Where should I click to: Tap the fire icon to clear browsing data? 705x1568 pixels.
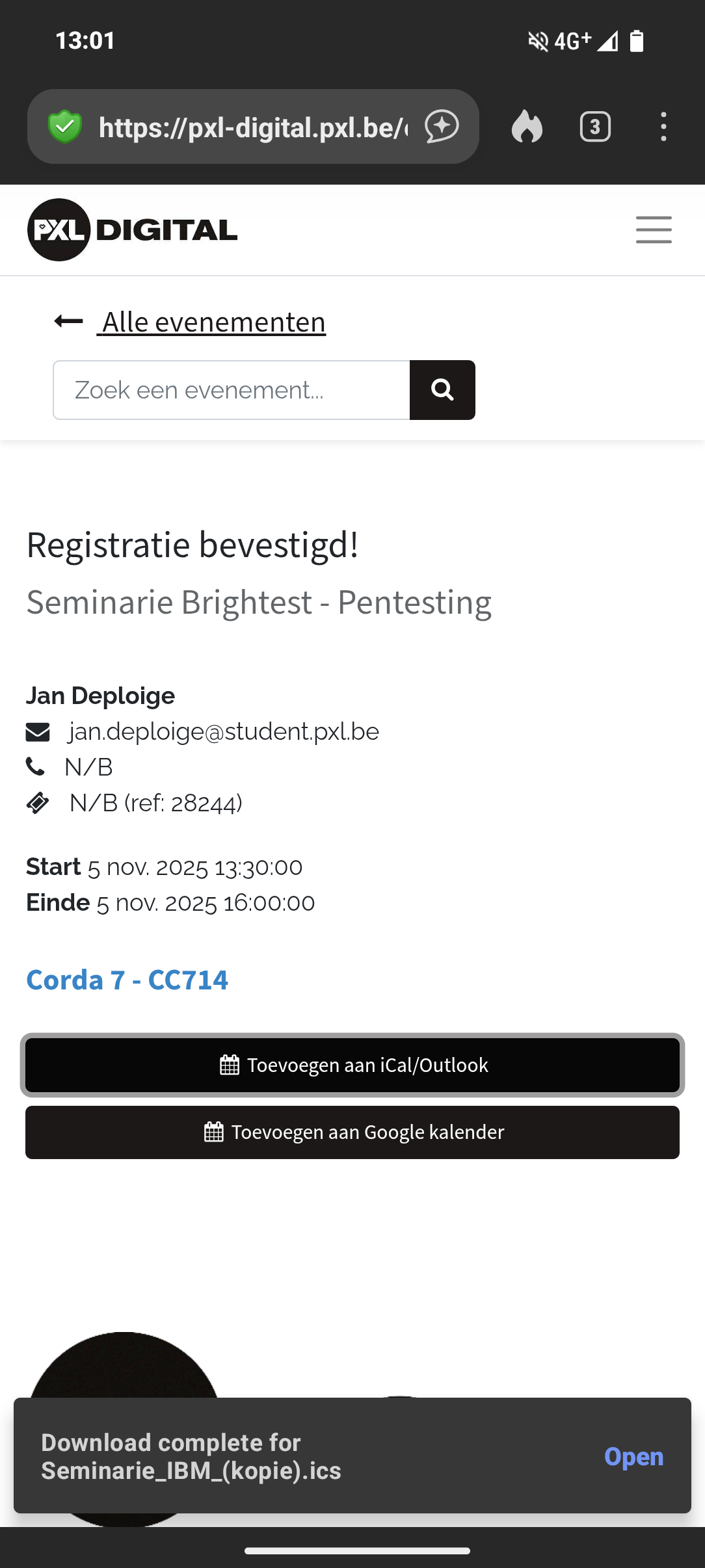(527, 127)
